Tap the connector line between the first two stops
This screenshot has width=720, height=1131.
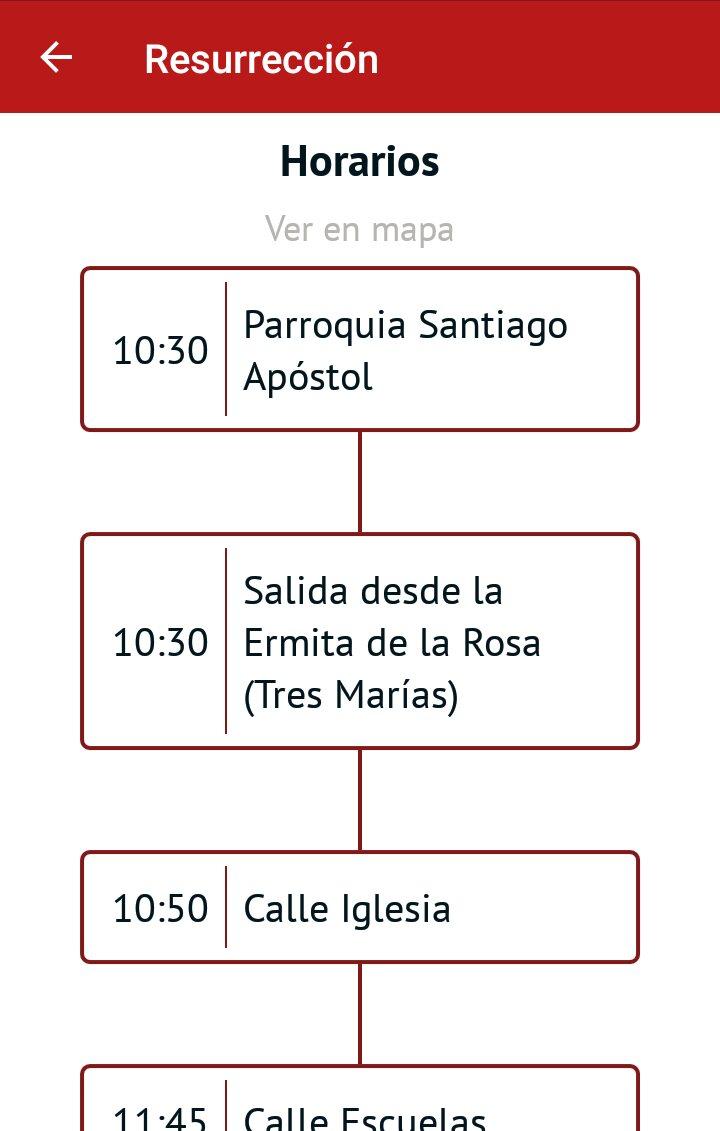[360, 481]
